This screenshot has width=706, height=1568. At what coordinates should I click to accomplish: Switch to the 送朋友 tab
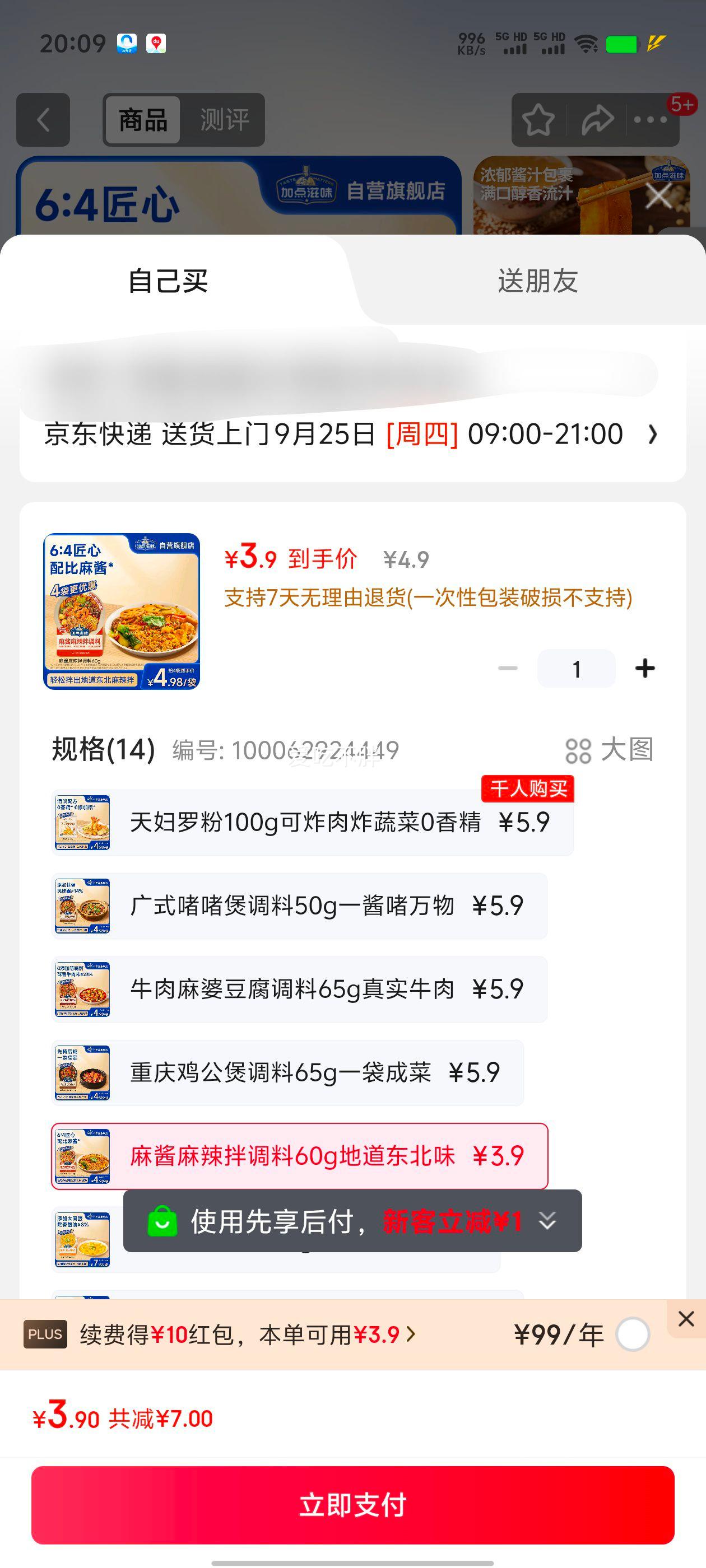tap(537, 281)
